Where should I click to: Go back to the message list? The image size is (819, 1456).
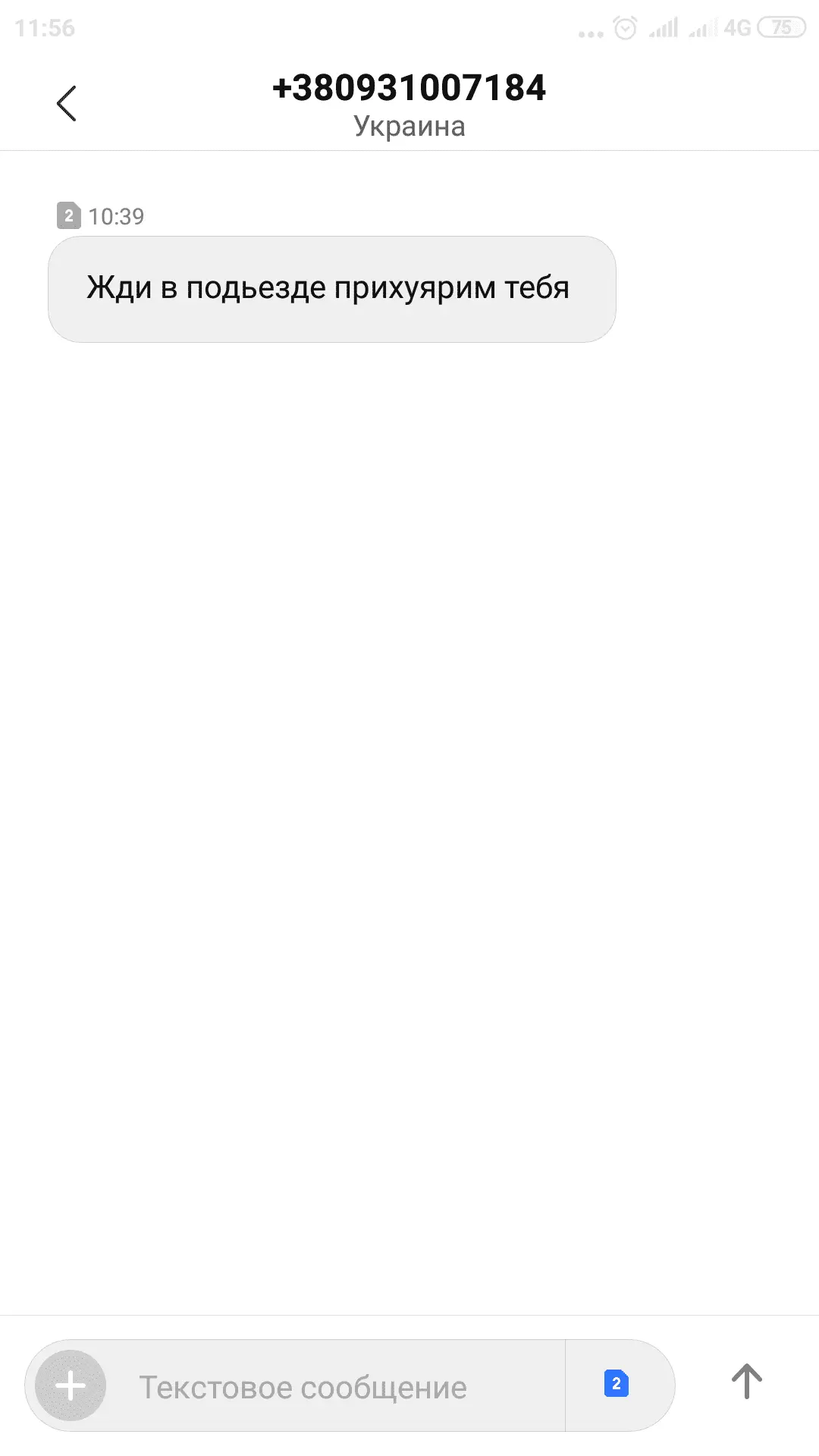pos(67,103)
